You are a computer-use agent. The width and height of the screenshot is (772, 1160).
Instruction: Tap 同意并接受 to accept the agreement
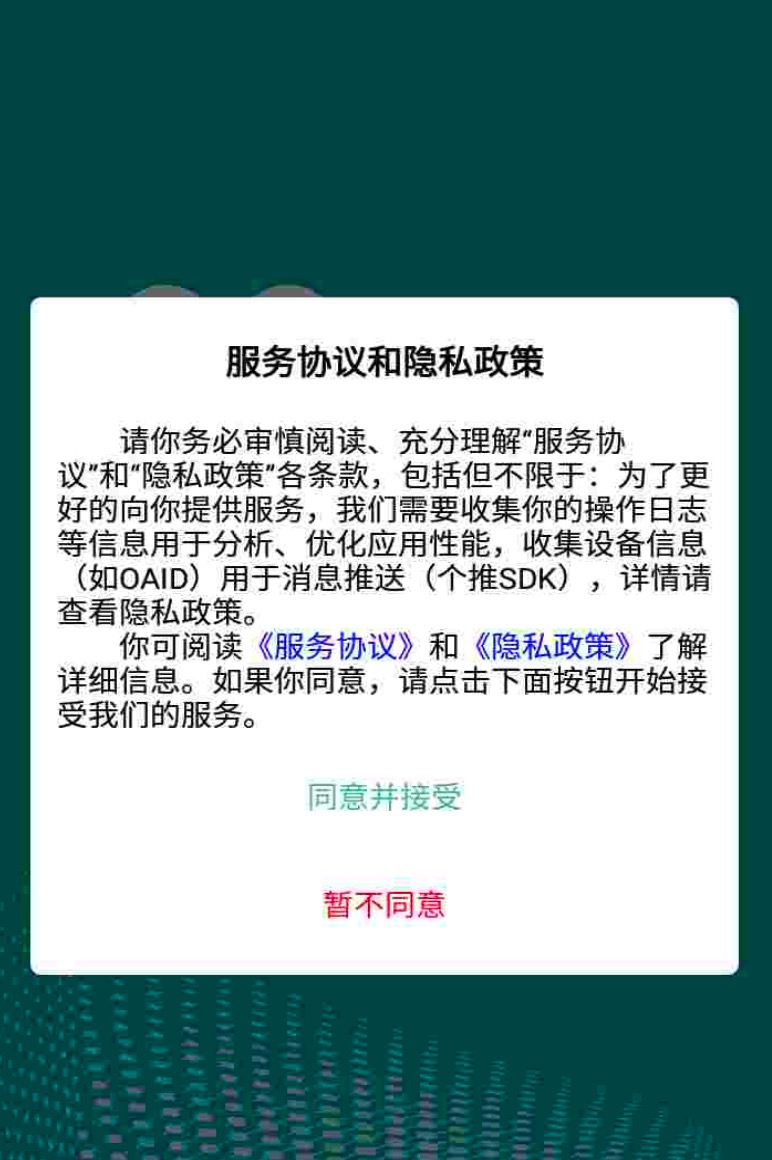(x=384, y=797)
